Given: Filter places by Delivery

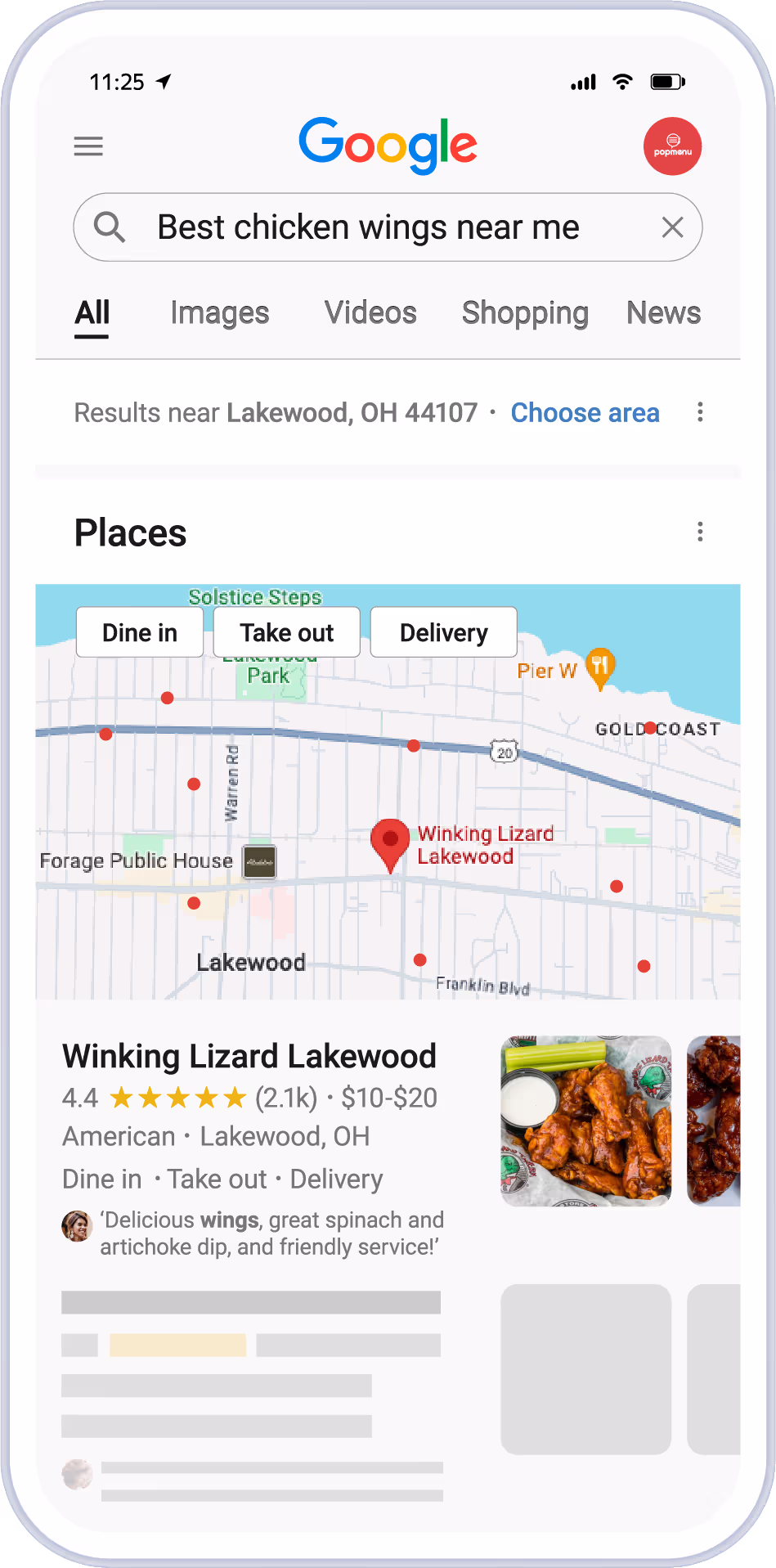Looking at the screenshot, I should coord(443,632).
